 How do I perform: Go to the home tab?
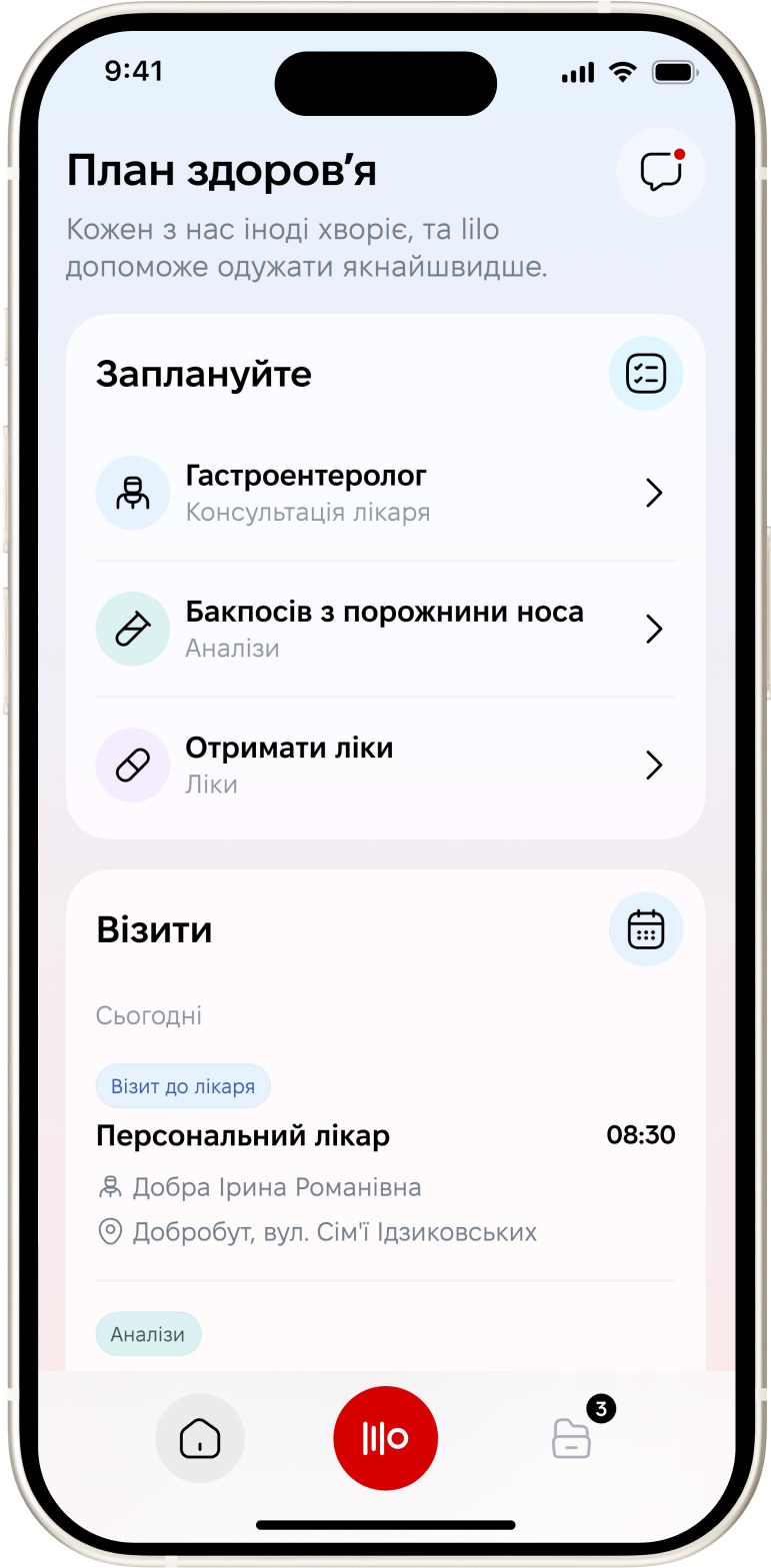click(200, 1439)
